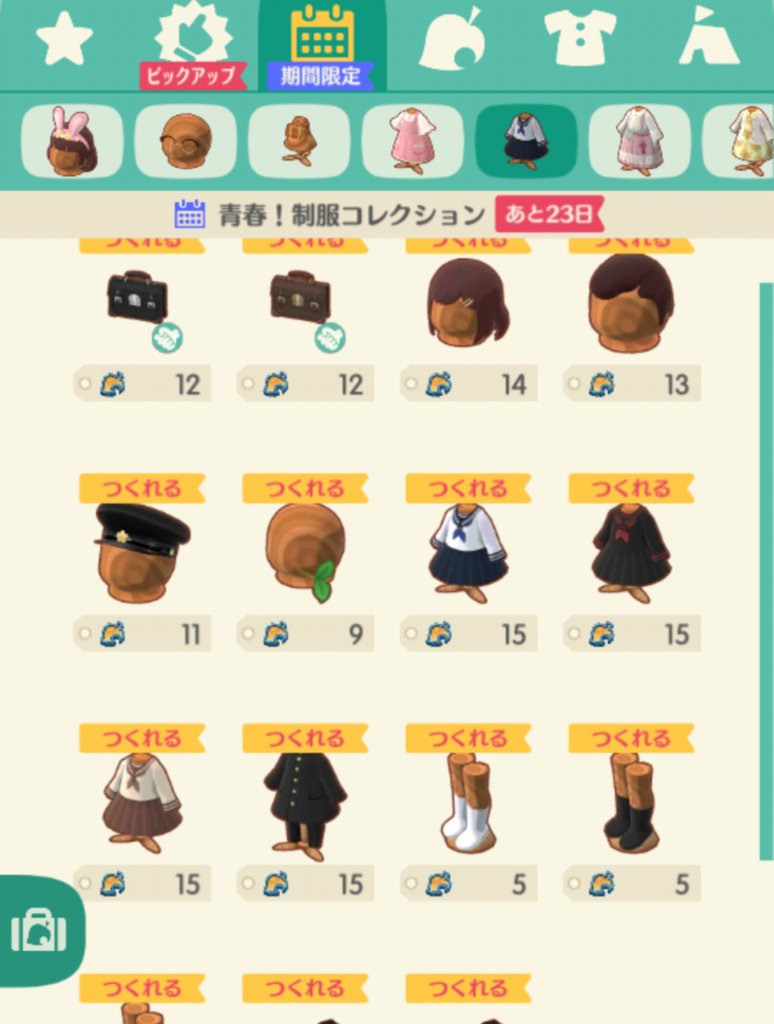Pick the black socks item
The width and height of the screenshot is (774, 1024).
point(631,803)
